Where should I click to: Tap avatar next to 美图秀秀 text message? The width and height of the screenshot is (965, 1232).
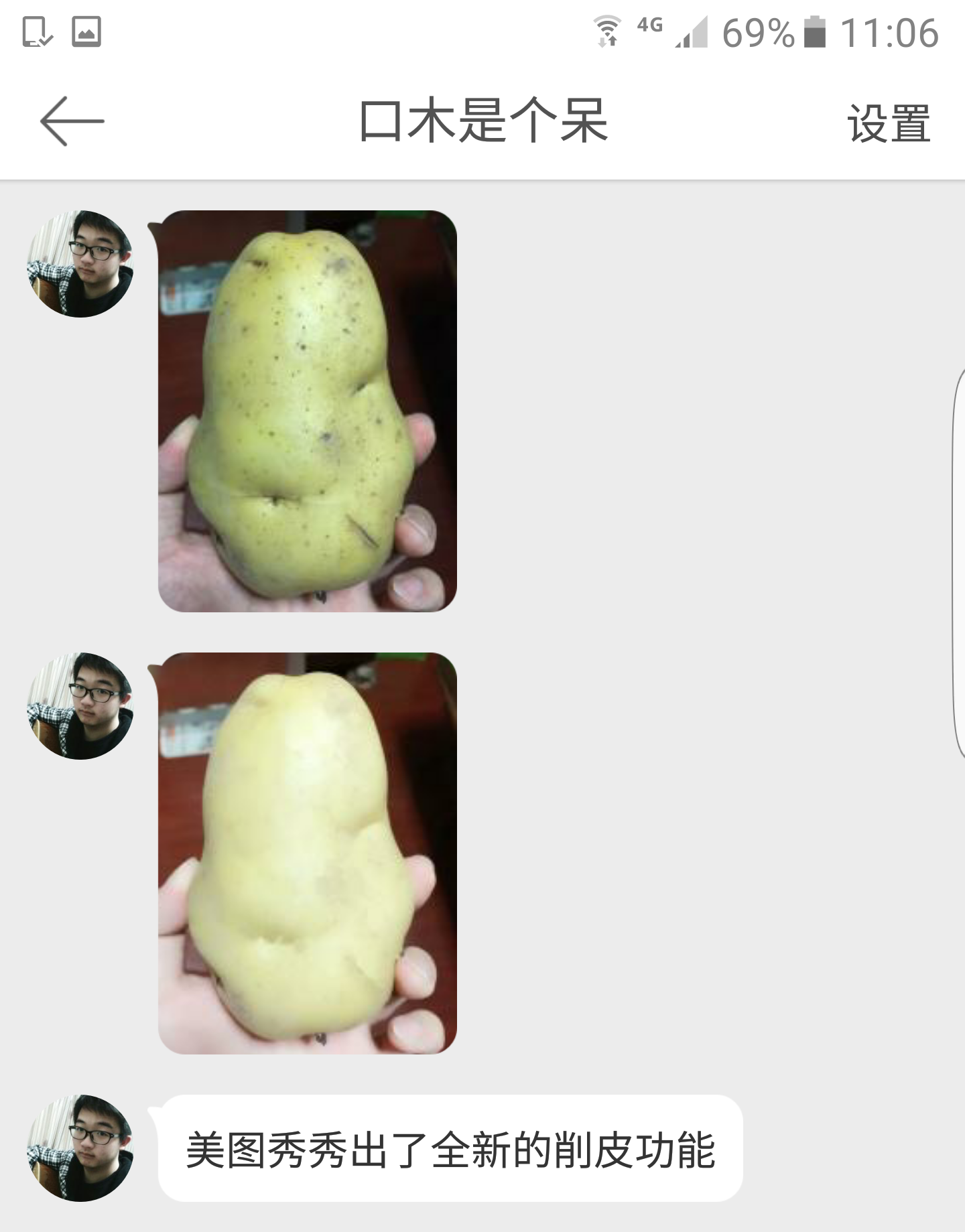click(x=80, y=1148)
